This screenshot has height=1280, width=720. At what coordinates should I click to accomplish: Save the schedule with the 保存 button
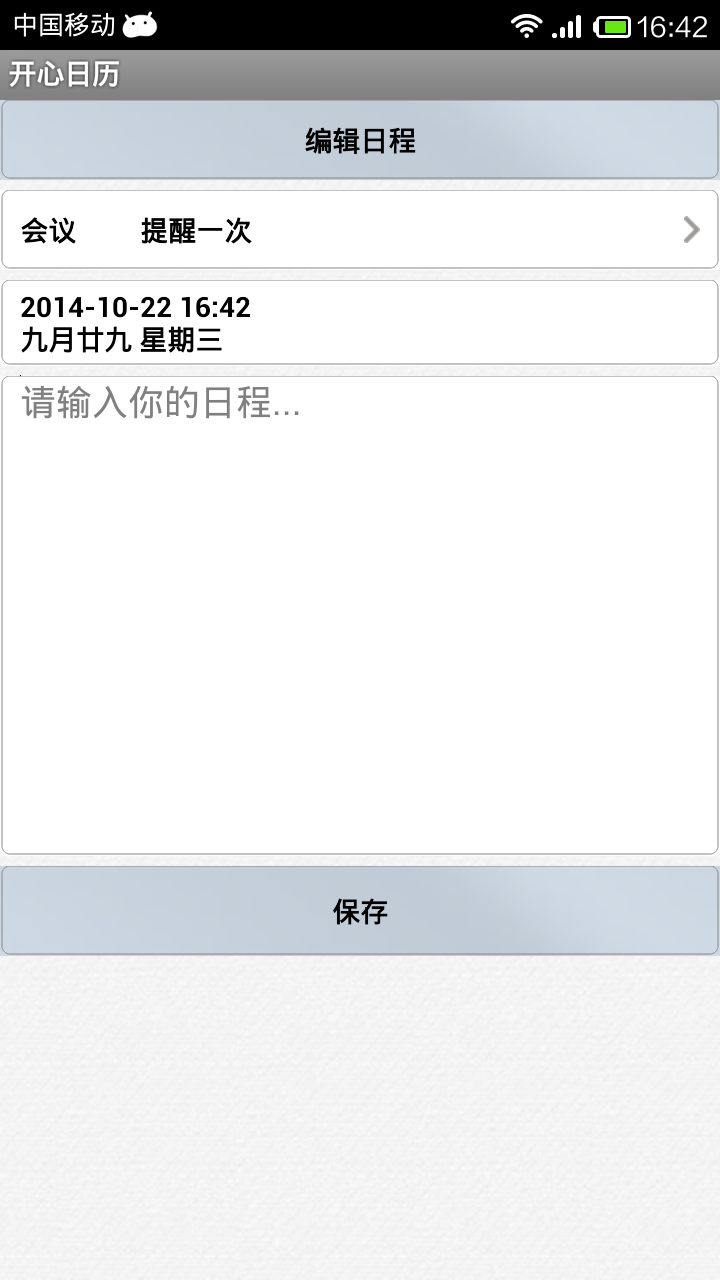click(x=360, y=911)
